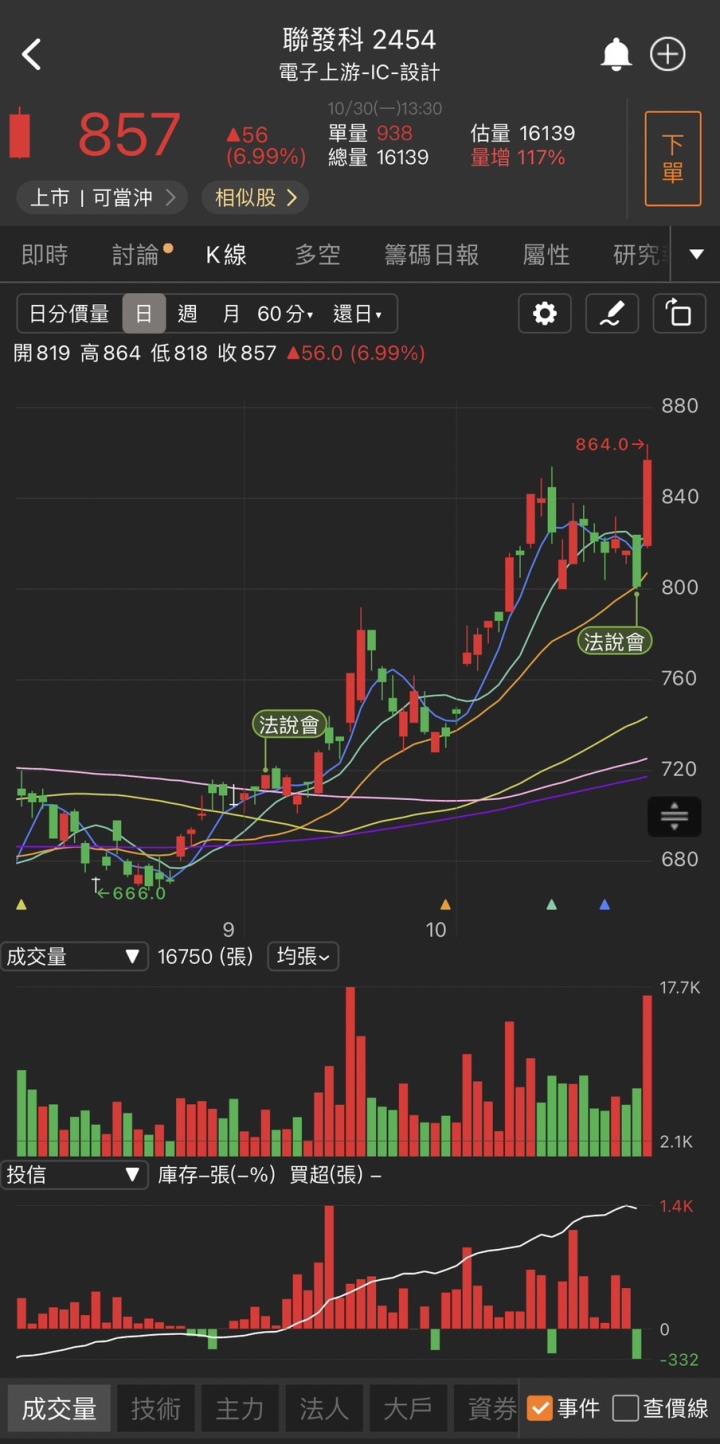Open the 相似股 similar stocks link
Screen dimensions: 720x1444
pos(254,198)
